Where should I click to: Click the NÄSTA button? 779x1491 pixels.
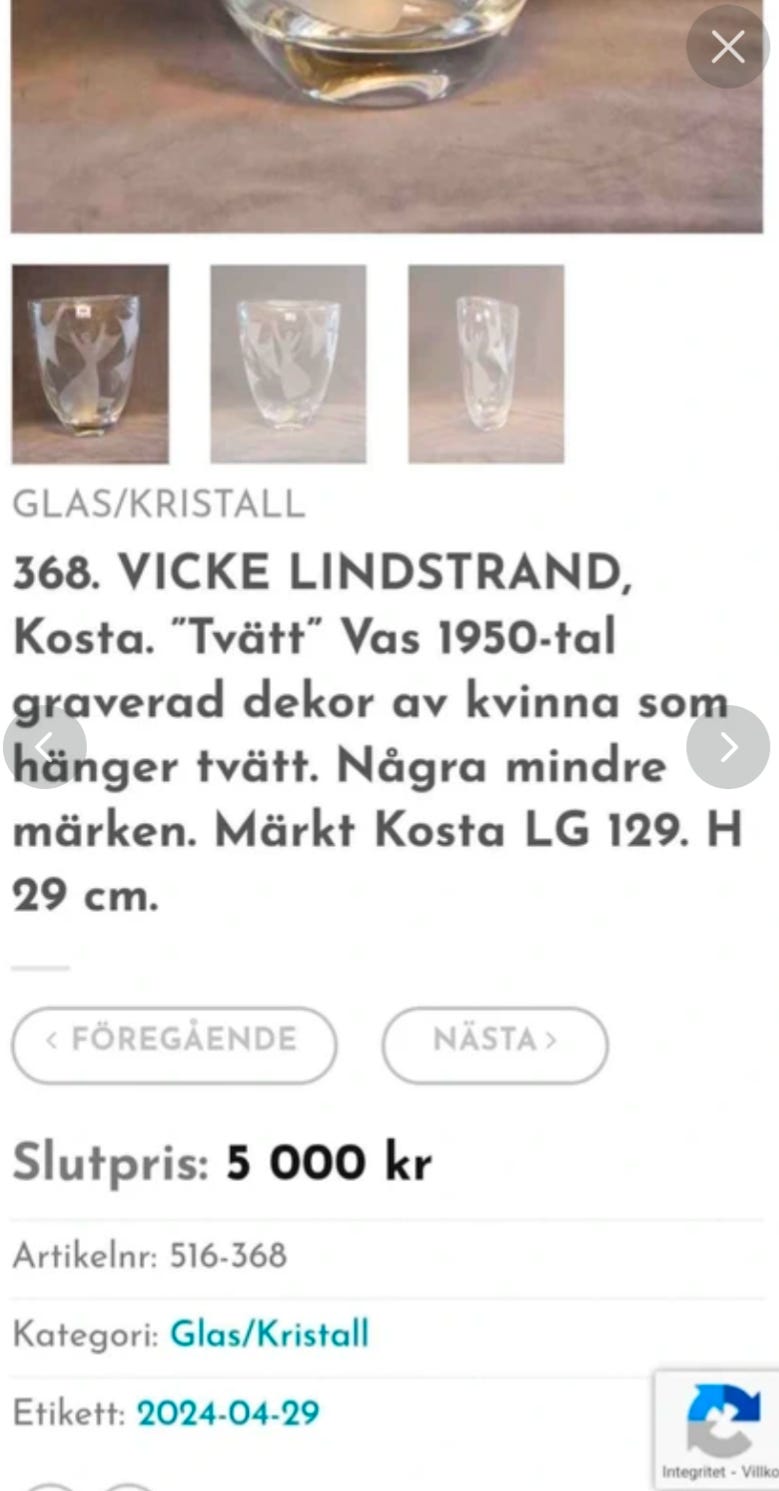tap(493, 1045)
